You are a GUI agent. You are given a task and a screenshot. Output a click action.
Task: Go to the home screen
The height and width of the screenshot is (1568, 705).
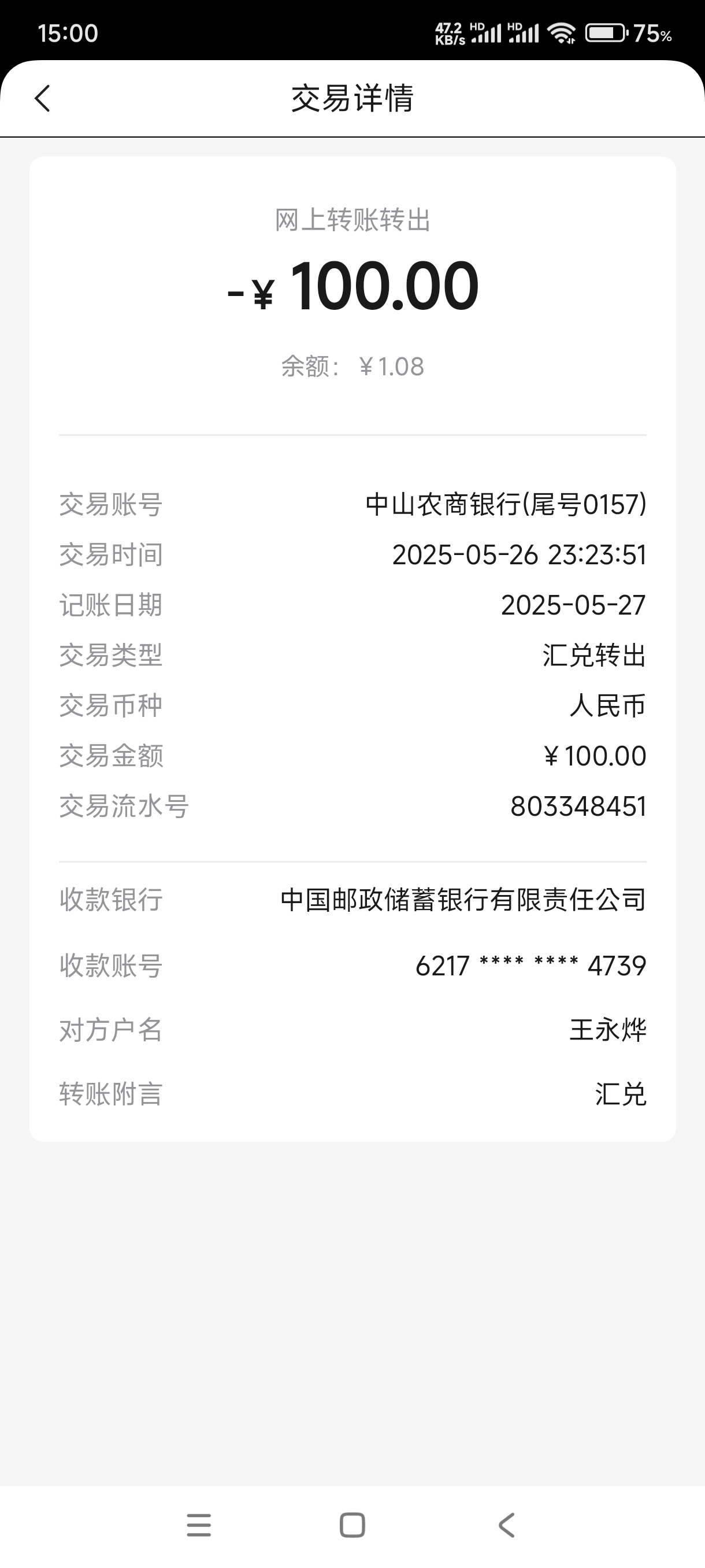(x=352, y=1525)
